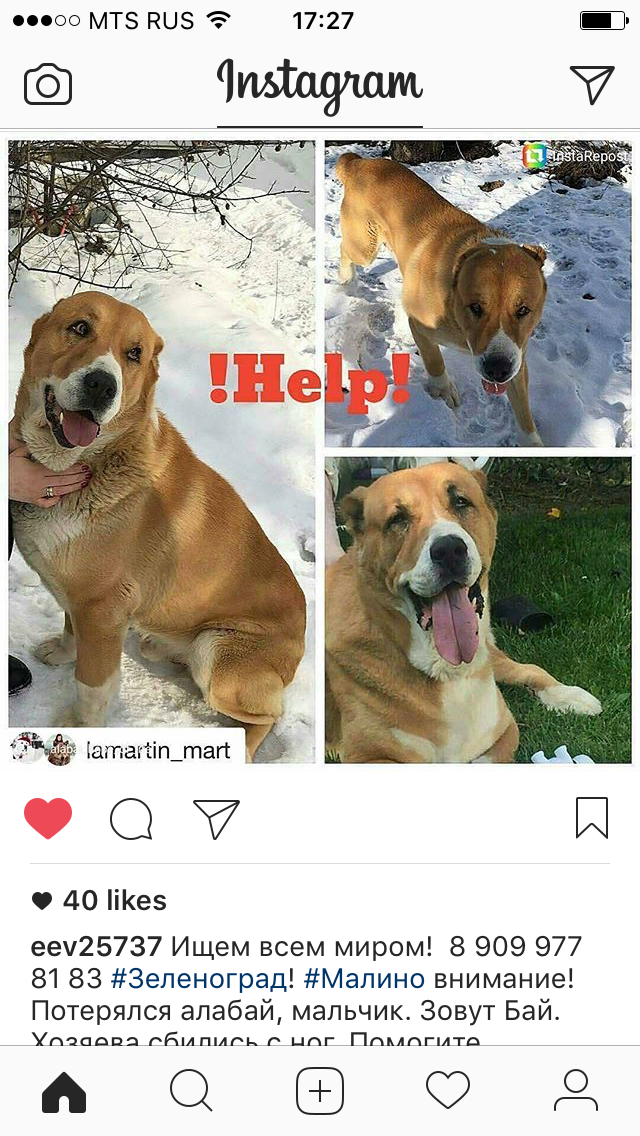Share this post via the send icon
Image resolution: width=640 pixels, height=1136 pixels.
[216, 819]
